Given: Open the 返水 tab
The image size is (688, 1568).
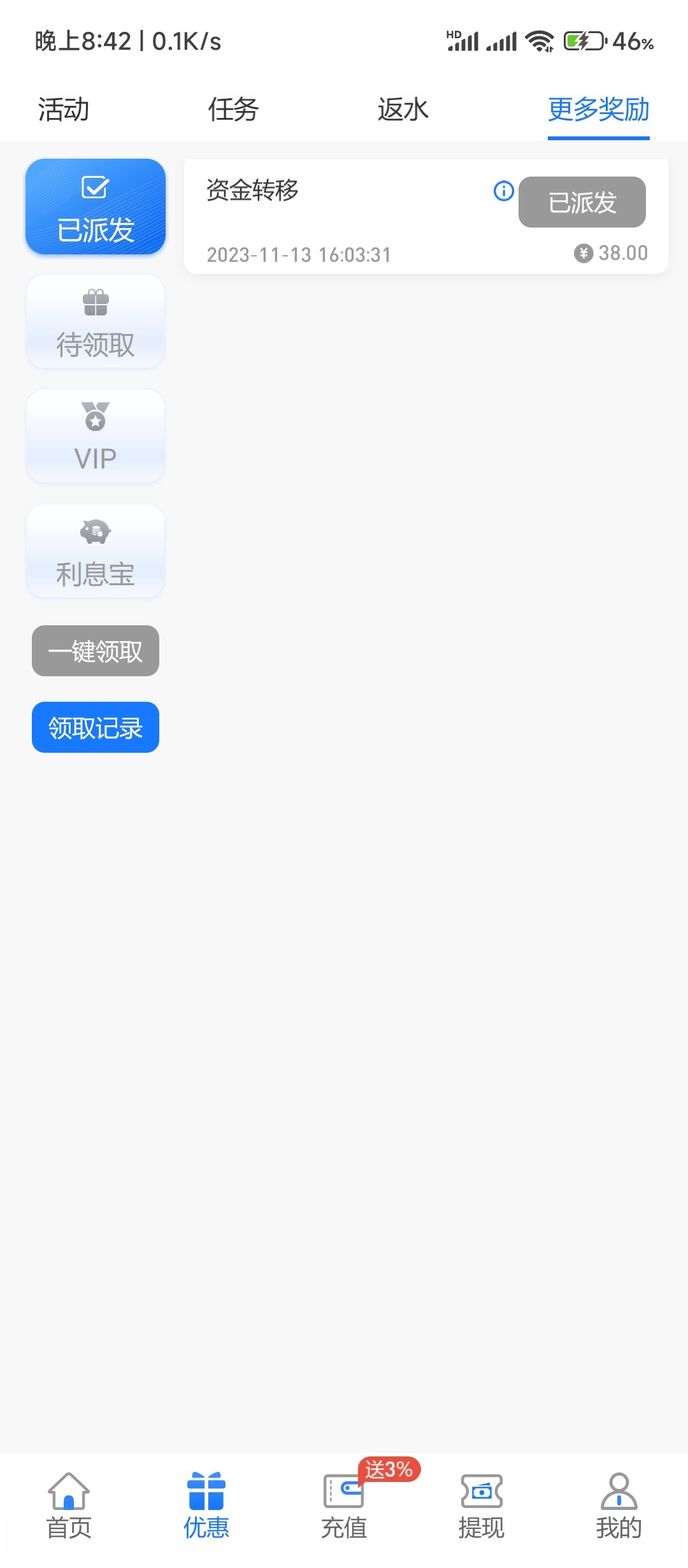Looking at the screenshot, I should (403, 110).
